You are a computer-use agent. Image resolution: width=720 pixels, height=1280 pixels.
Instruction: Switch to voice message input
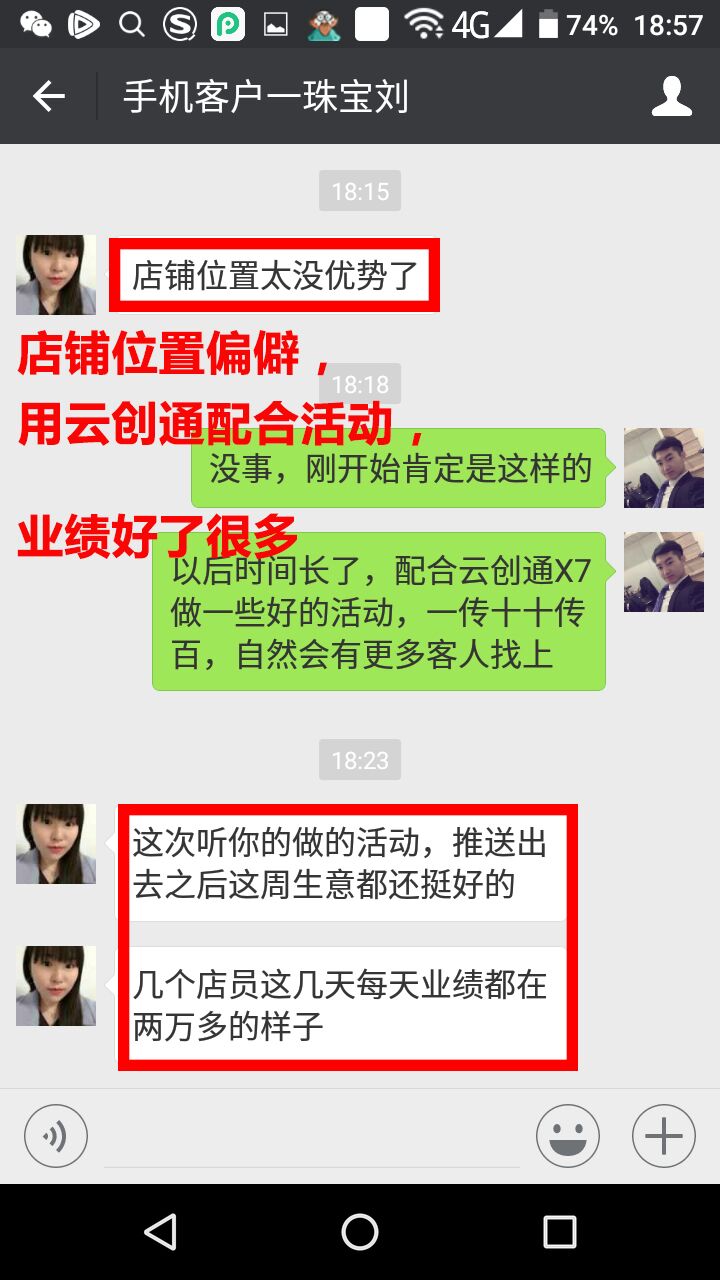pos(56,1136)
